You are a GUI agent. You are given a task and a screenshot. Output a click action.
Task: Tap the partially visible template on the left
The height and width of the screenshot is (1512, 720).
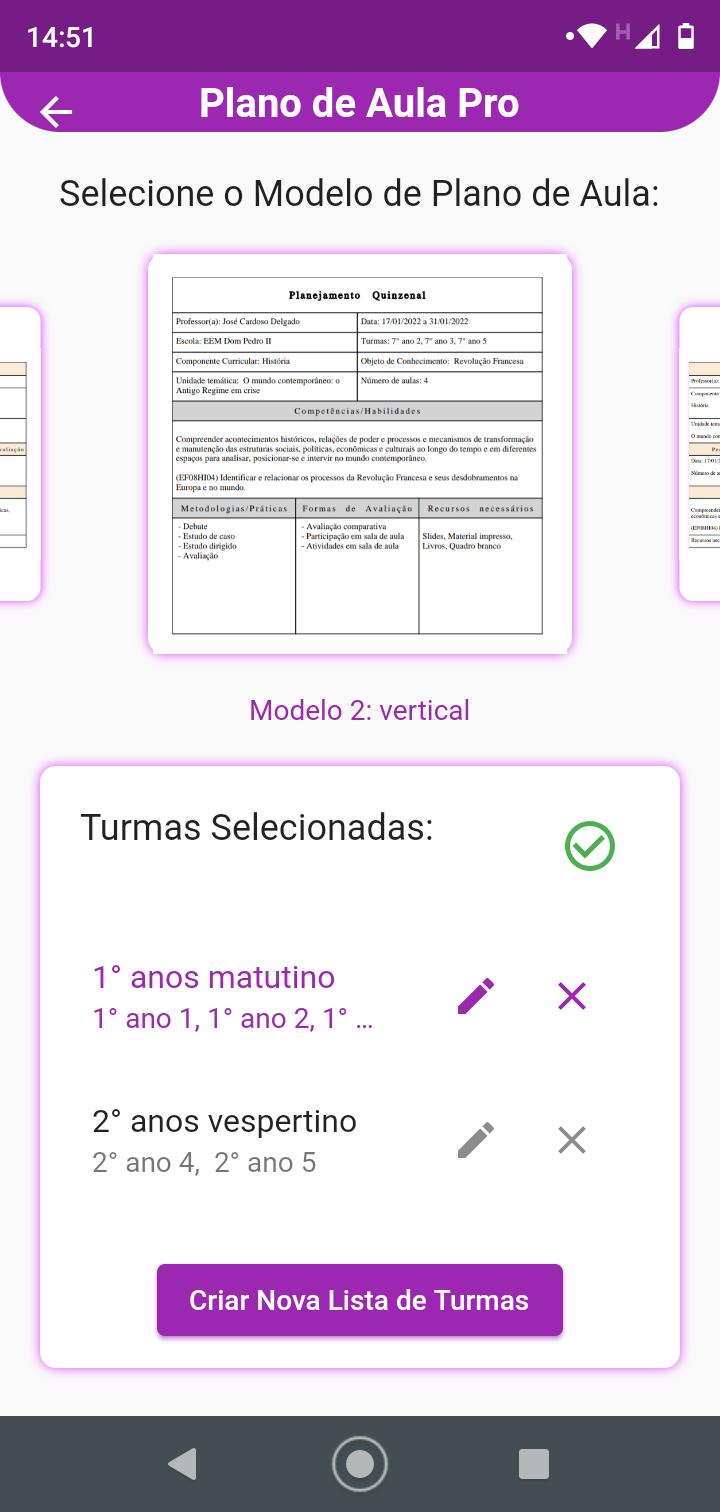point(18,455)
